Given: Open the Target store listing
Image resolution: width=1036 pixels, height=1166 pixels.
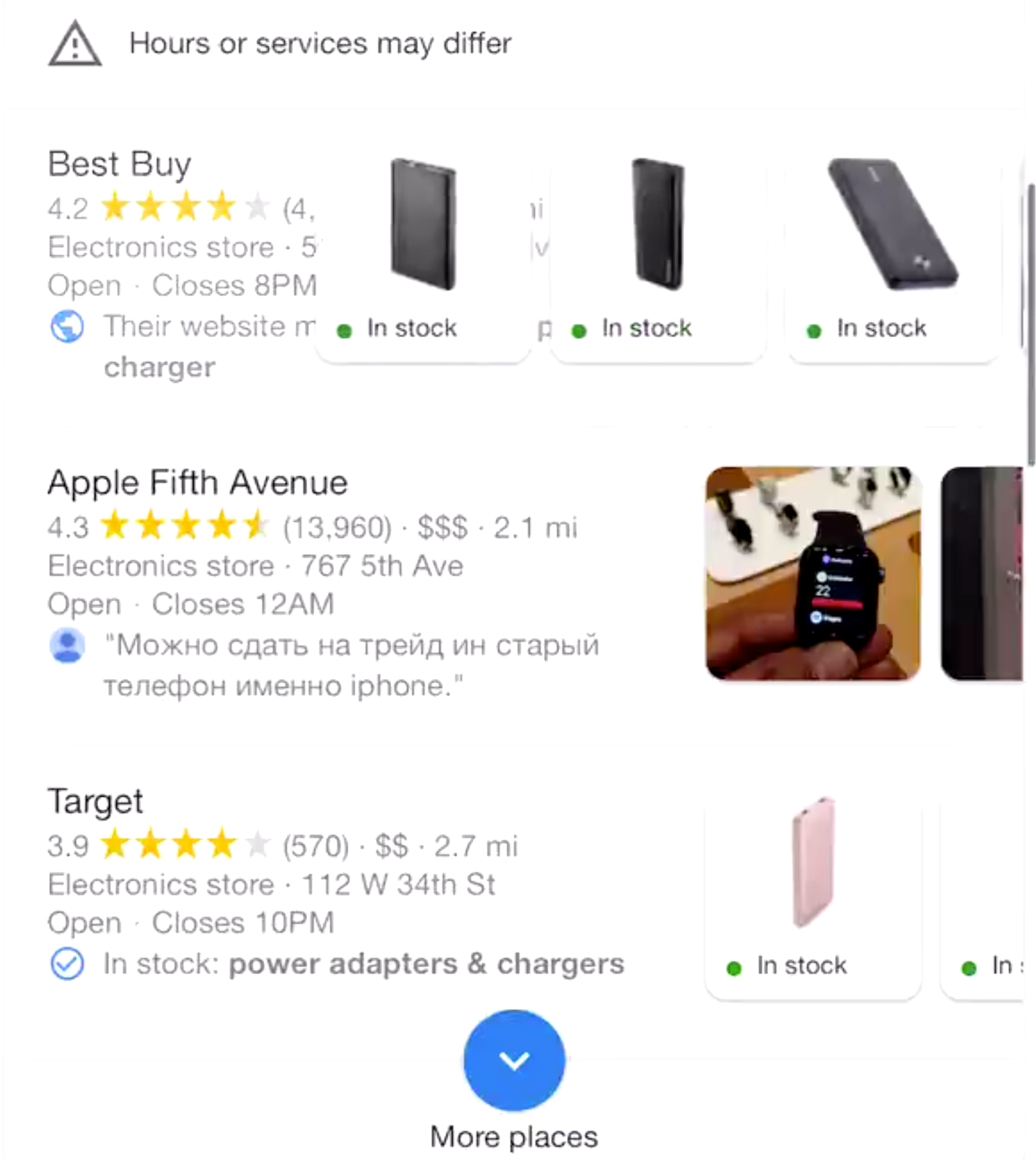Looking at the screenshot, I should click(x=95, y=801).
